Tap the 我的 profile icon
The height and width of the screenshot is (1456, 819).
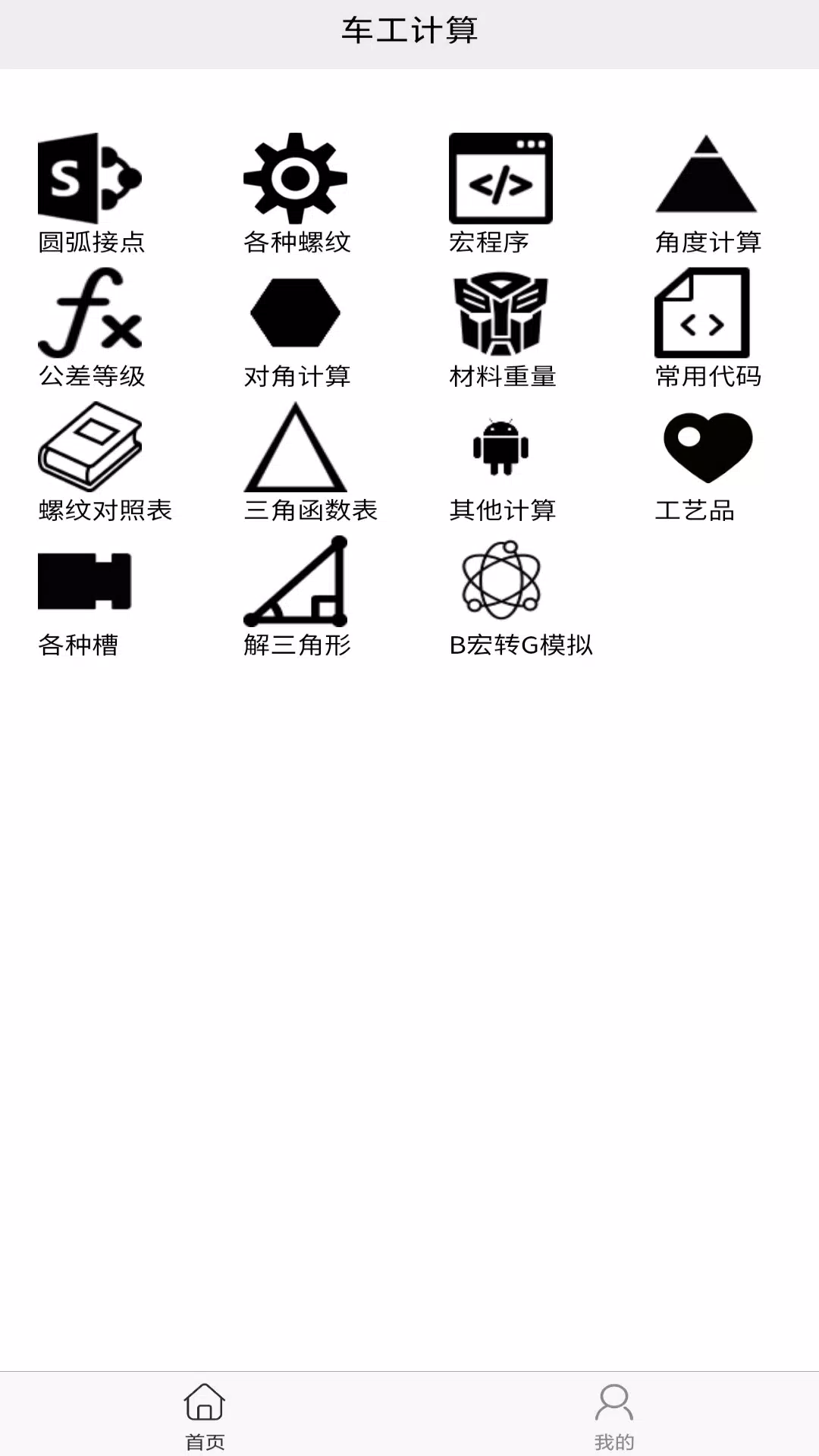pyautogui.click(x=614, y=1399)
